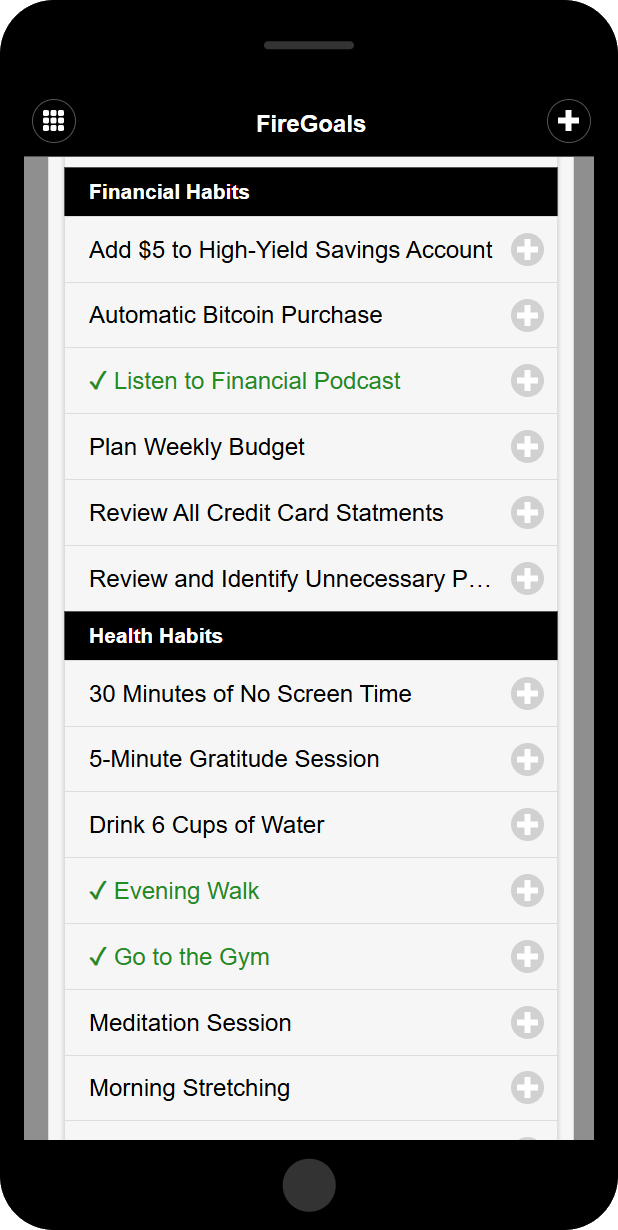Tap the plus icon on the Review and Identify Unnecessary row
618x1230 pixels.
[x=527, y=579]
